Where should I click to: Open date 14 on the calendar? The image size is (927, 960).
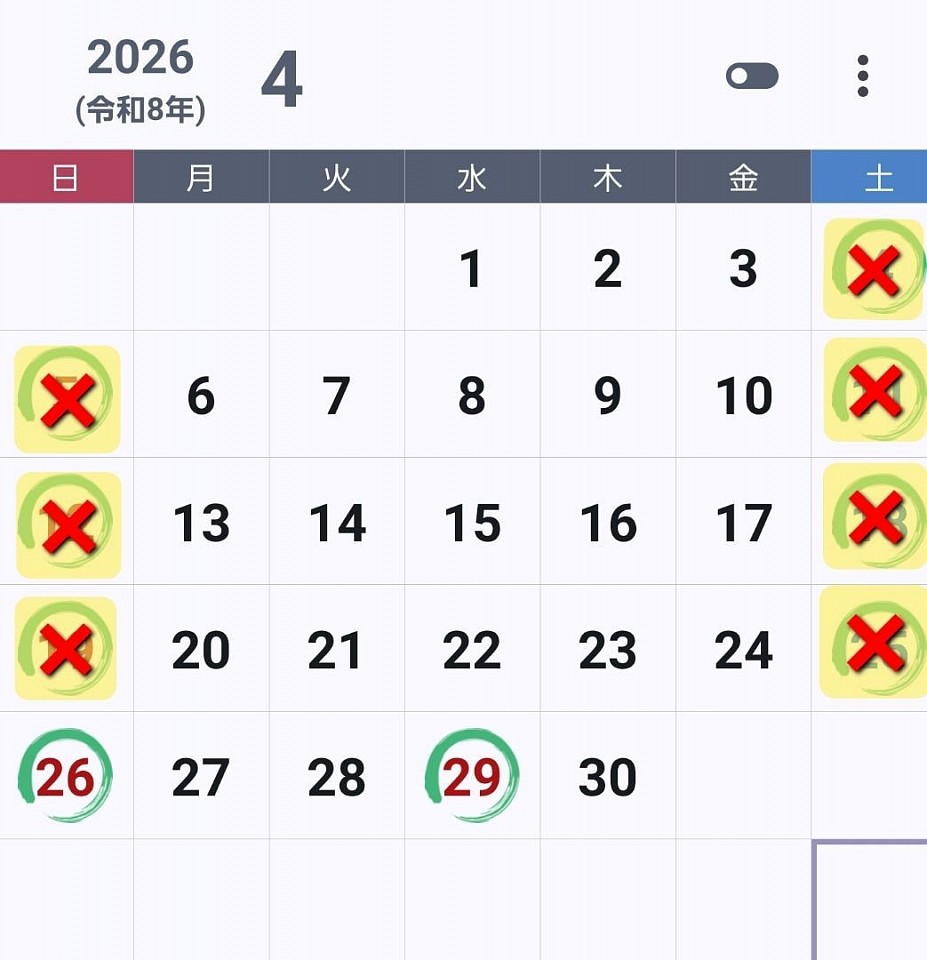337,523
